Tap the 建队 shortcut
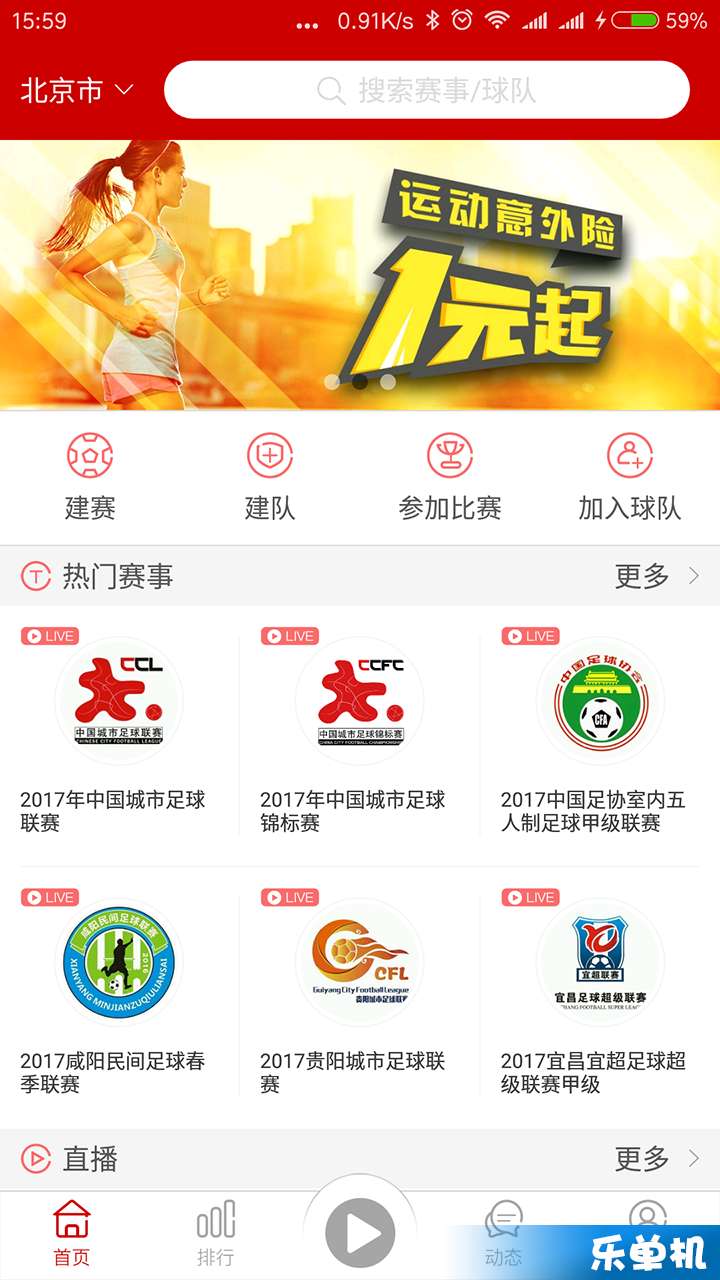720x1280 pixels. pos(270,477)
